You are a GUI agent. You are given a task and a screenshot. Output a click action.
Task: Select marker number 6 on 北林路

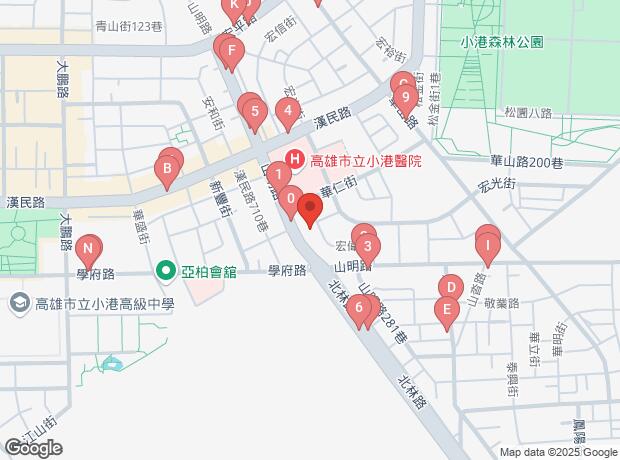coord(358,308)
